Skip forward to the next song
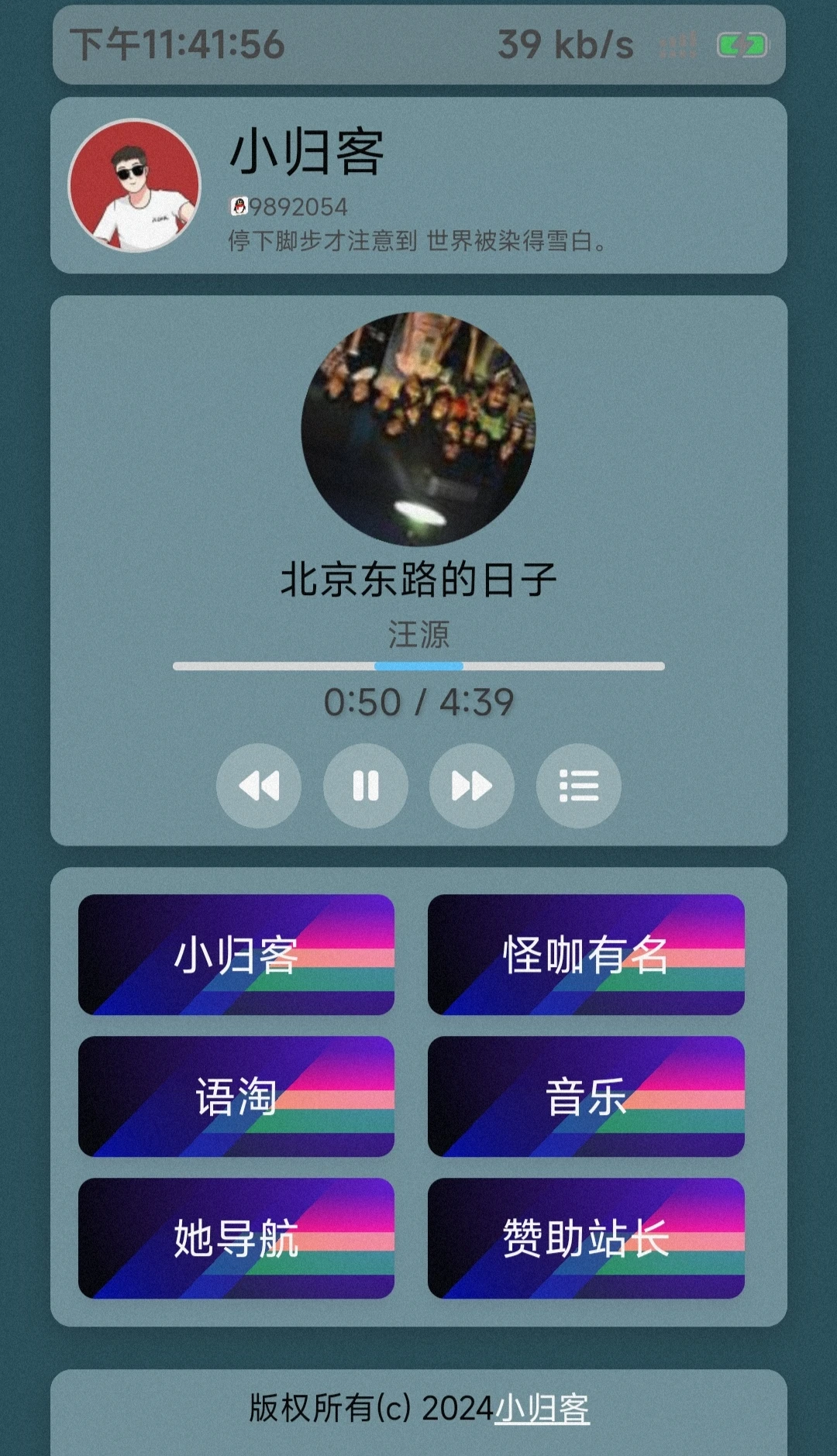 pyautogui.click(x=472, y=786)
